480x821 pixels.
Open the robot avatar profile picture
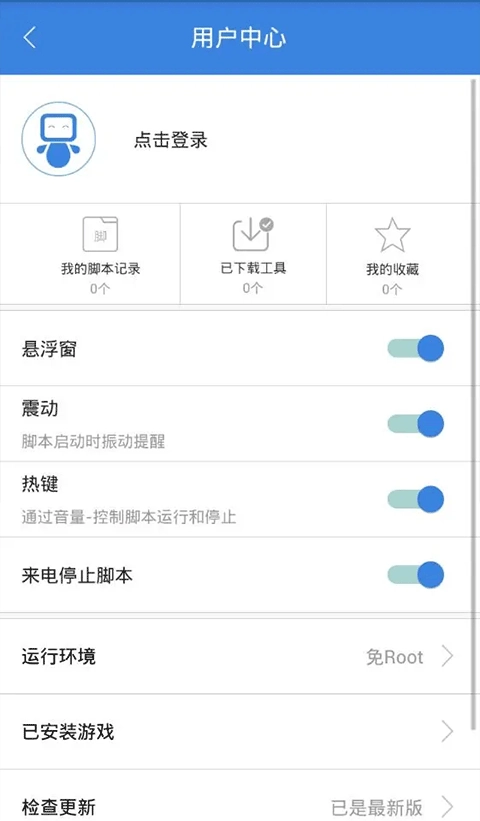59,139
